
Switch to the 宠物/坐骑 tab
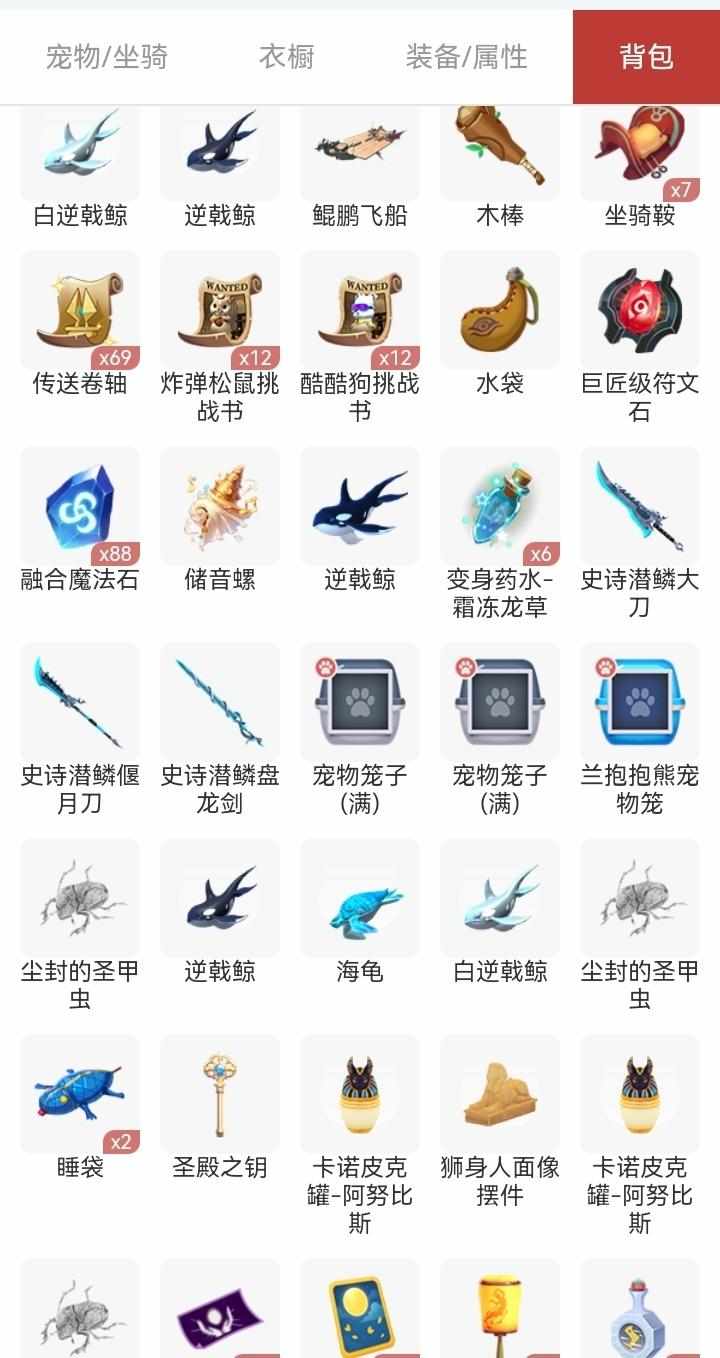coord(107,57)
